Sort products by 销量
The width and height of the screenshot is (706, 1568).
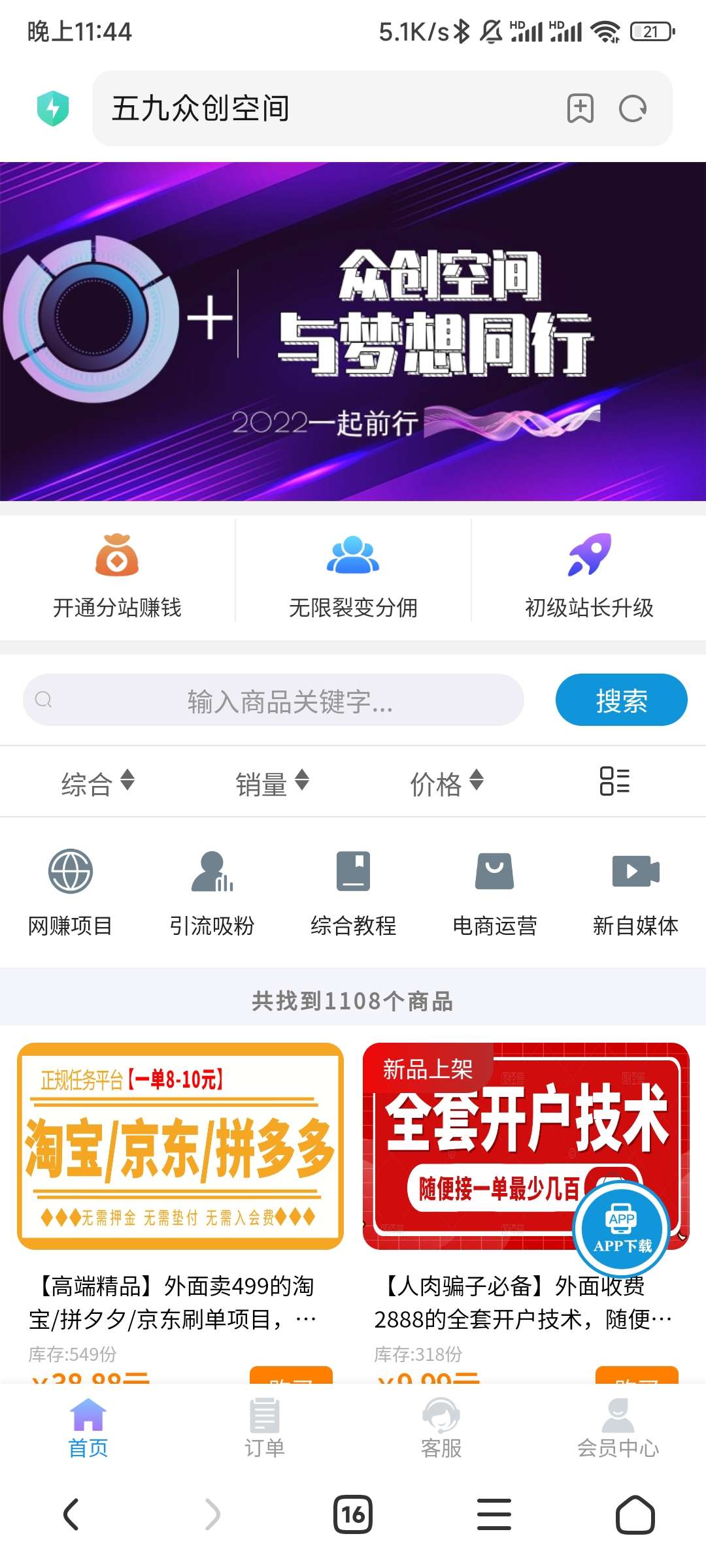click(271, 783)
